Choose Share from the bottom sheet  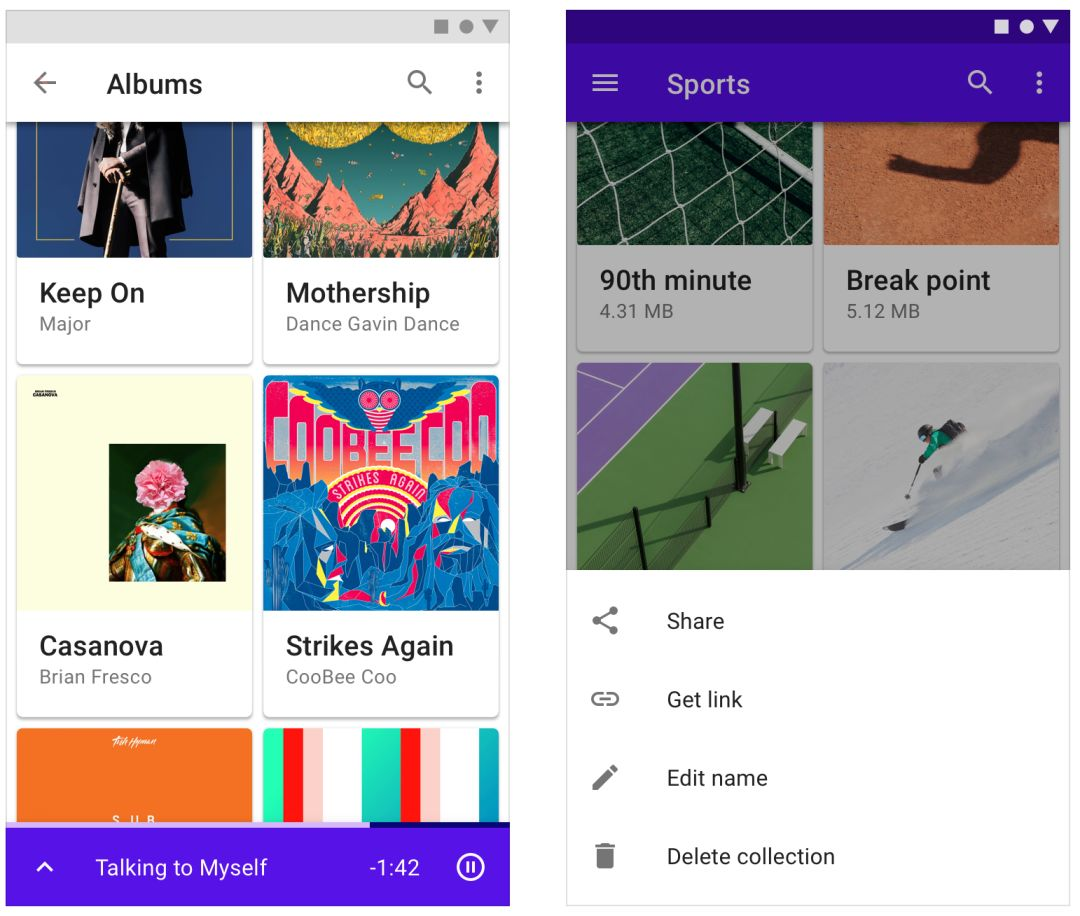[x=695, y=621]
